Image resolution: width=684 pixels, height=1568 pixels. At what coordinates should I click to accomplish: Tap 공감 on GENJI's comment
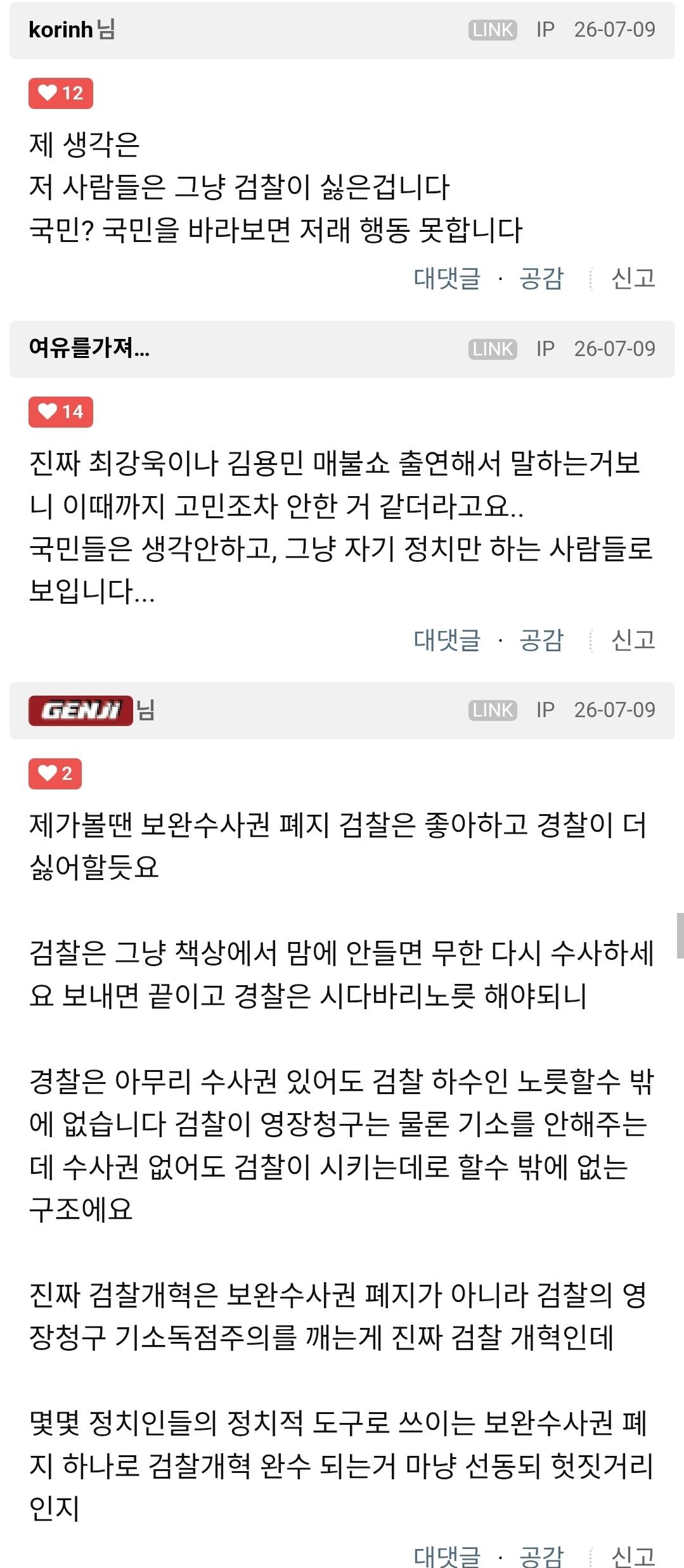[x=541, y=1556]
